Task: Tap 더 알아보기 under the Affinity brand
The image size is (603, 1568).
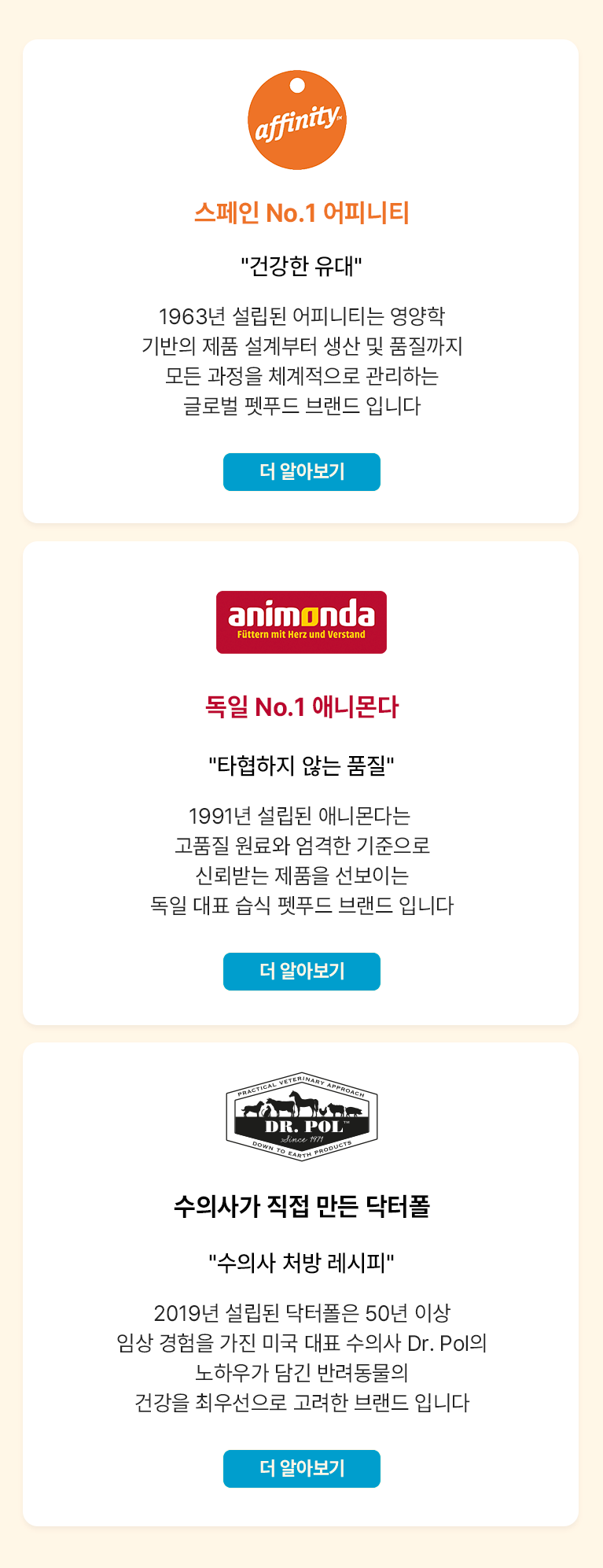Action: point(301,472)
